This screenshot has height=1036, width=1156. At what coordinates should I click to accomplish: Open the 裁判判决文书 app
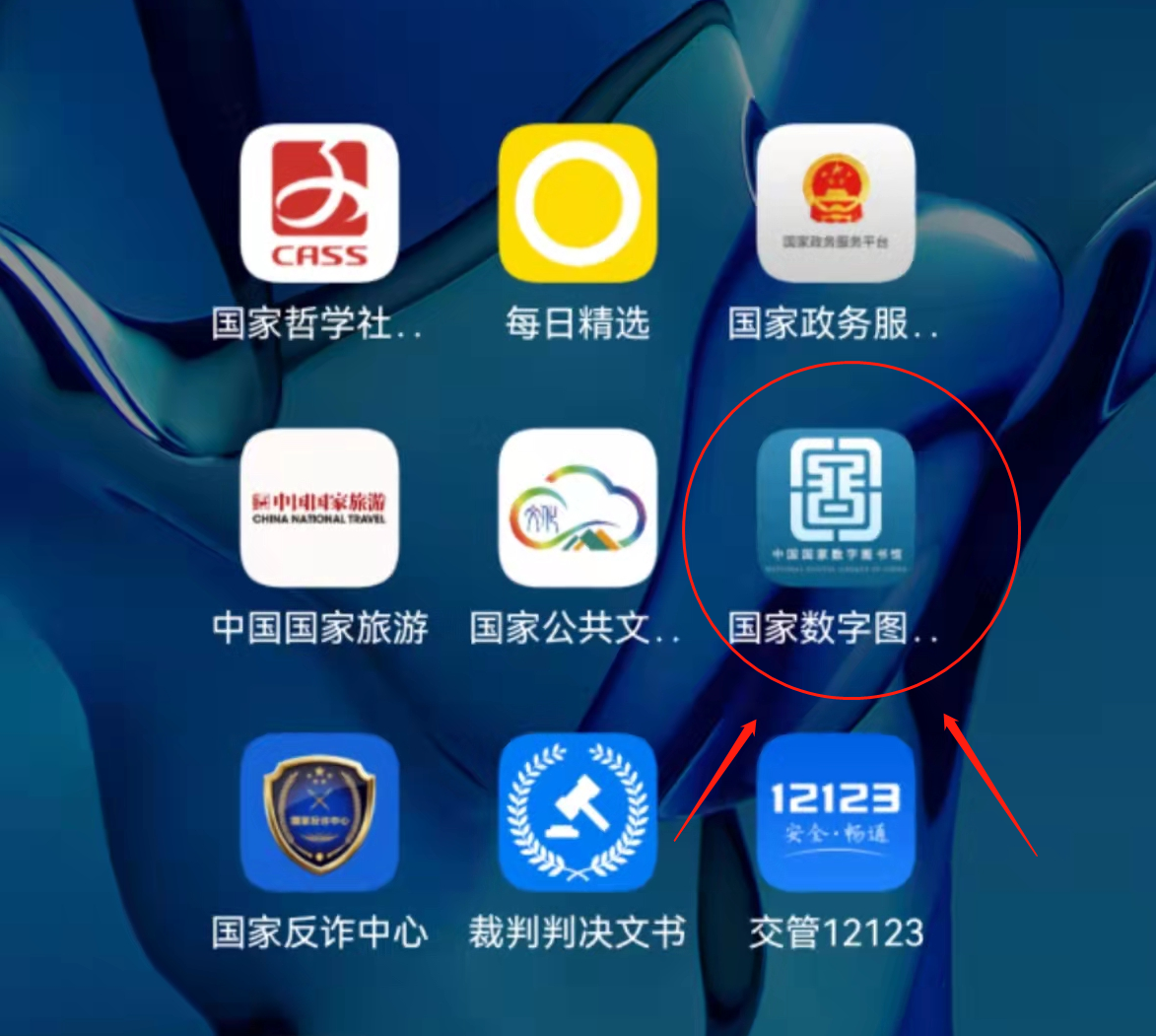tap(578, 812)
